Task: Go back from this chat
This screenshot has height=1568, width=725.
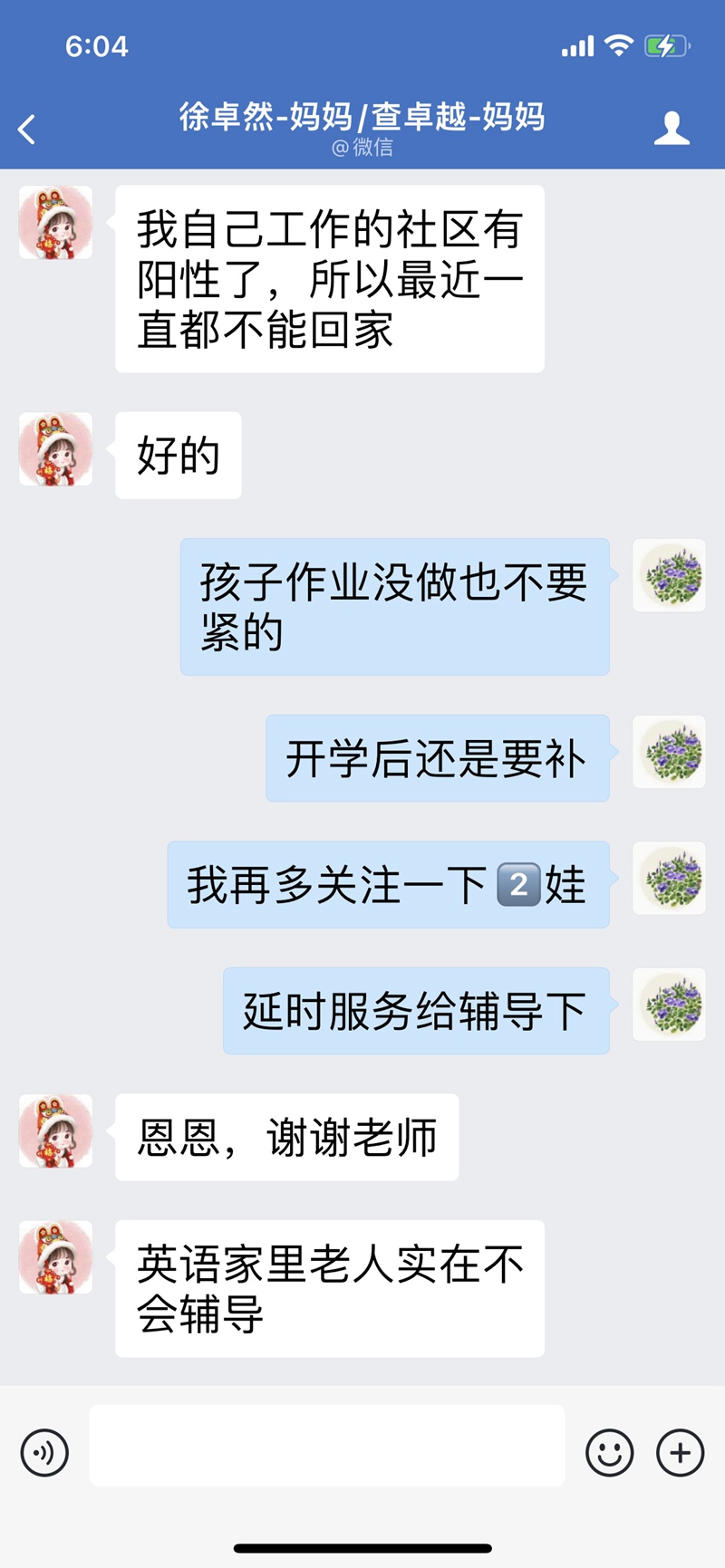Action: point(27,130)
